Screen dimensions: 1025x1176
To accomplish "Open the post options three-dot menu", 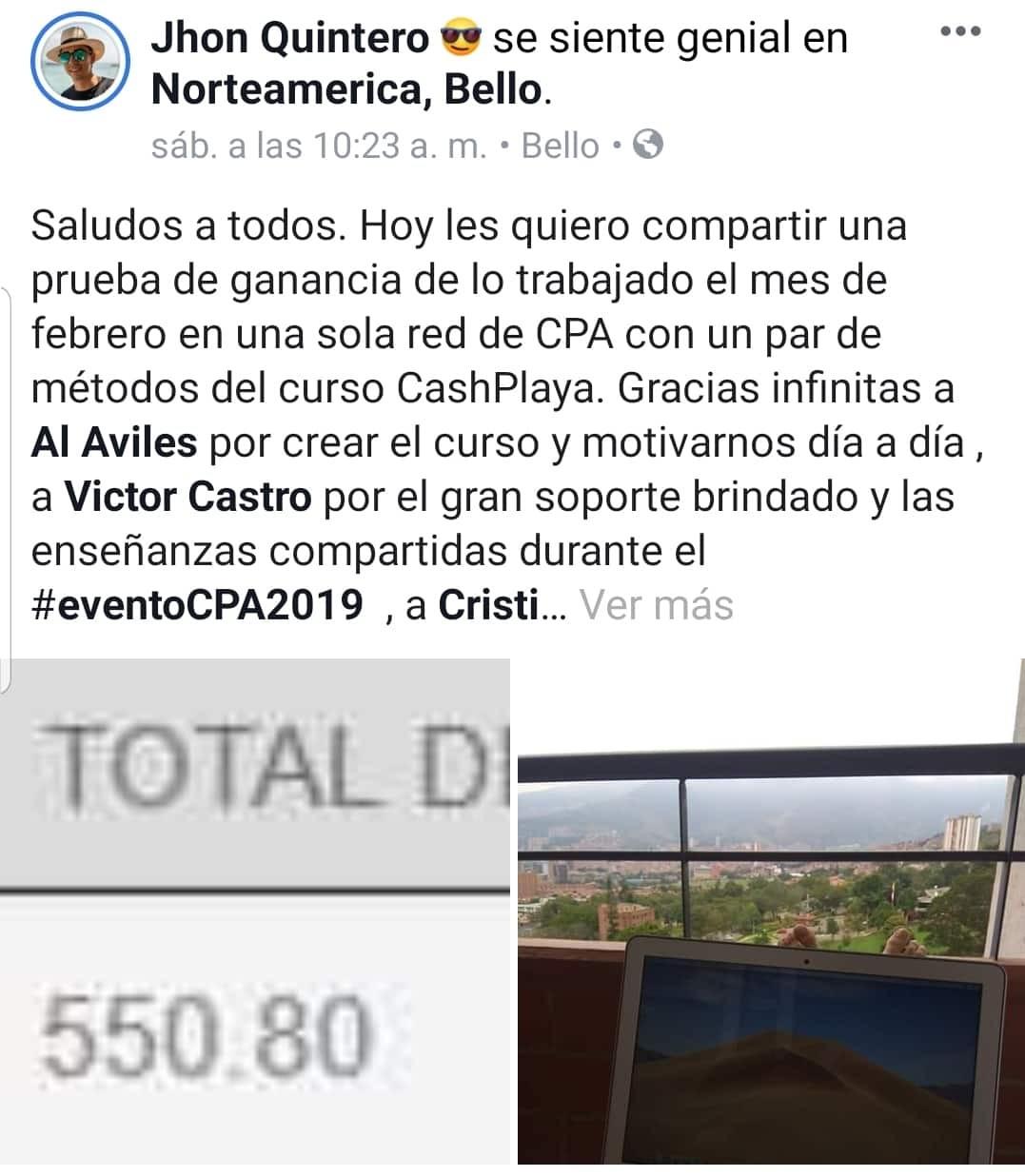I will click(x=959, y=31).
